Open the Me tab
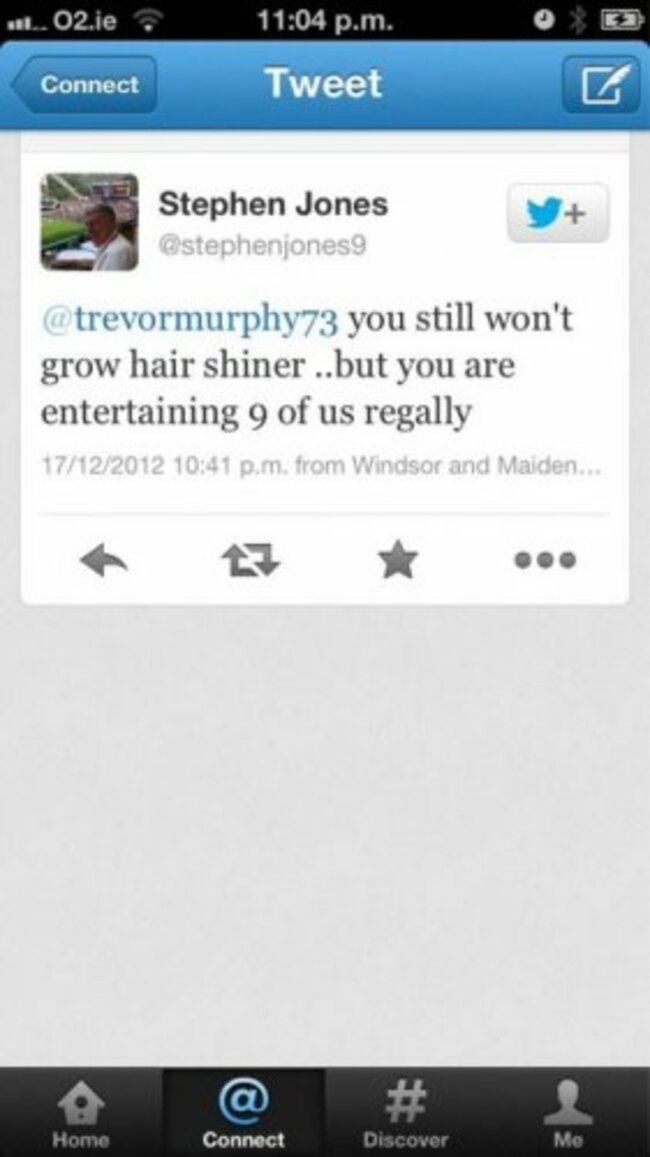650x1157 pixels. coord(568,1112)
